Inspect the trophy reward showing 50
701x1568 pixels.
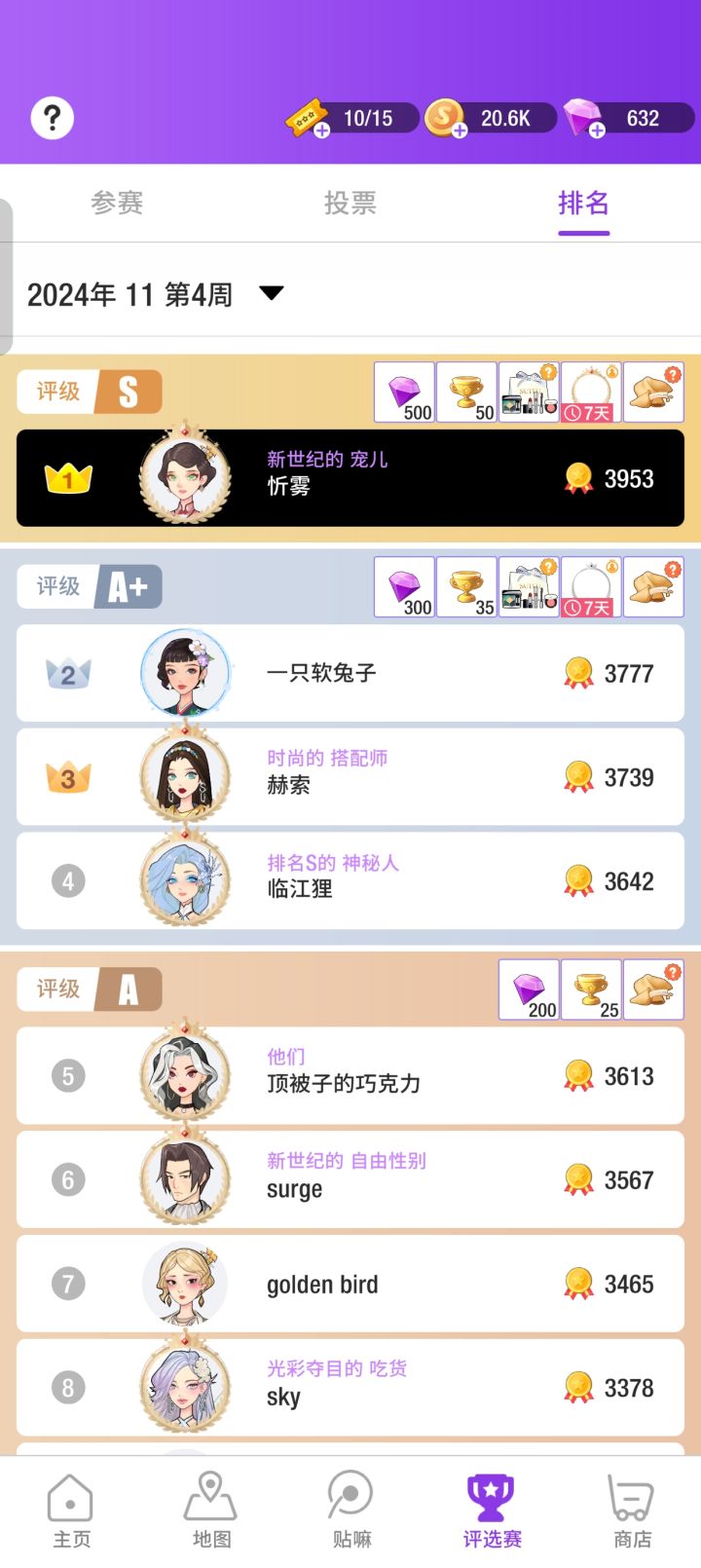[466, 392]
